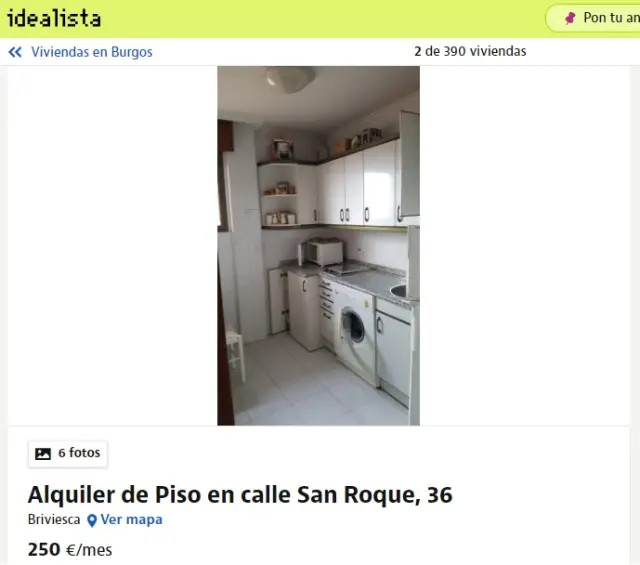The image size is (640, 565).
Task: Open the 'Ver mapa' link
Action: (125, 520)
